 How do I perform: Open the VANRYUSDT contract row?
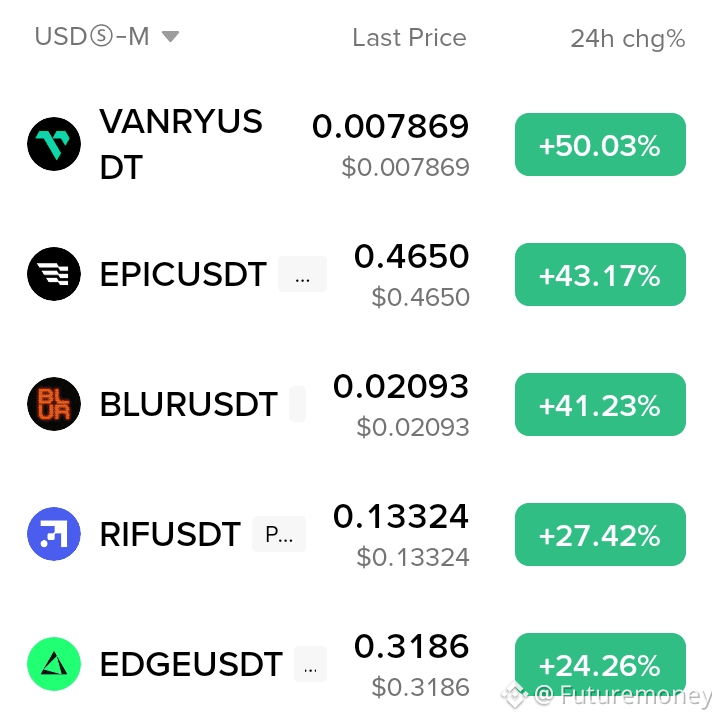(356, 144)
